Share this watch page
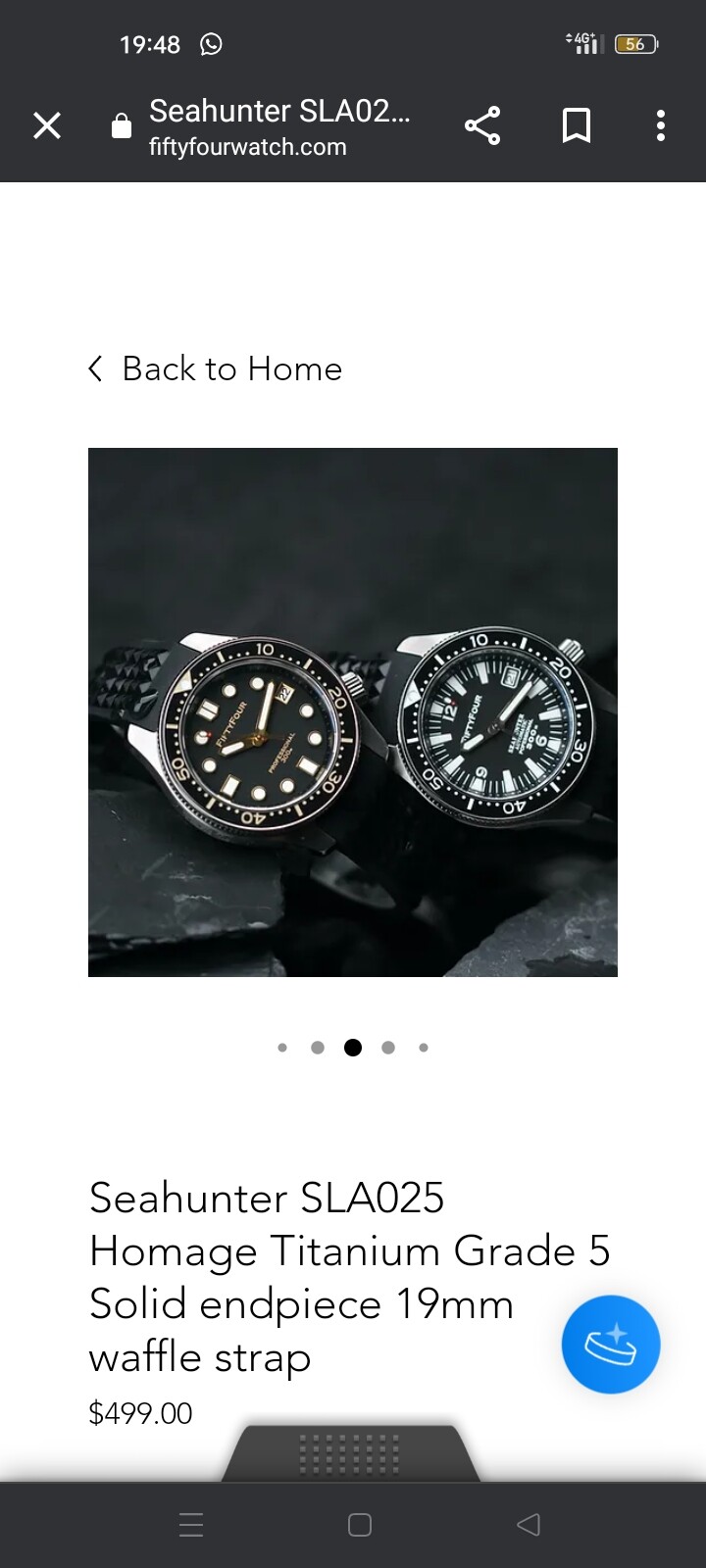 (x=481, y=126)
